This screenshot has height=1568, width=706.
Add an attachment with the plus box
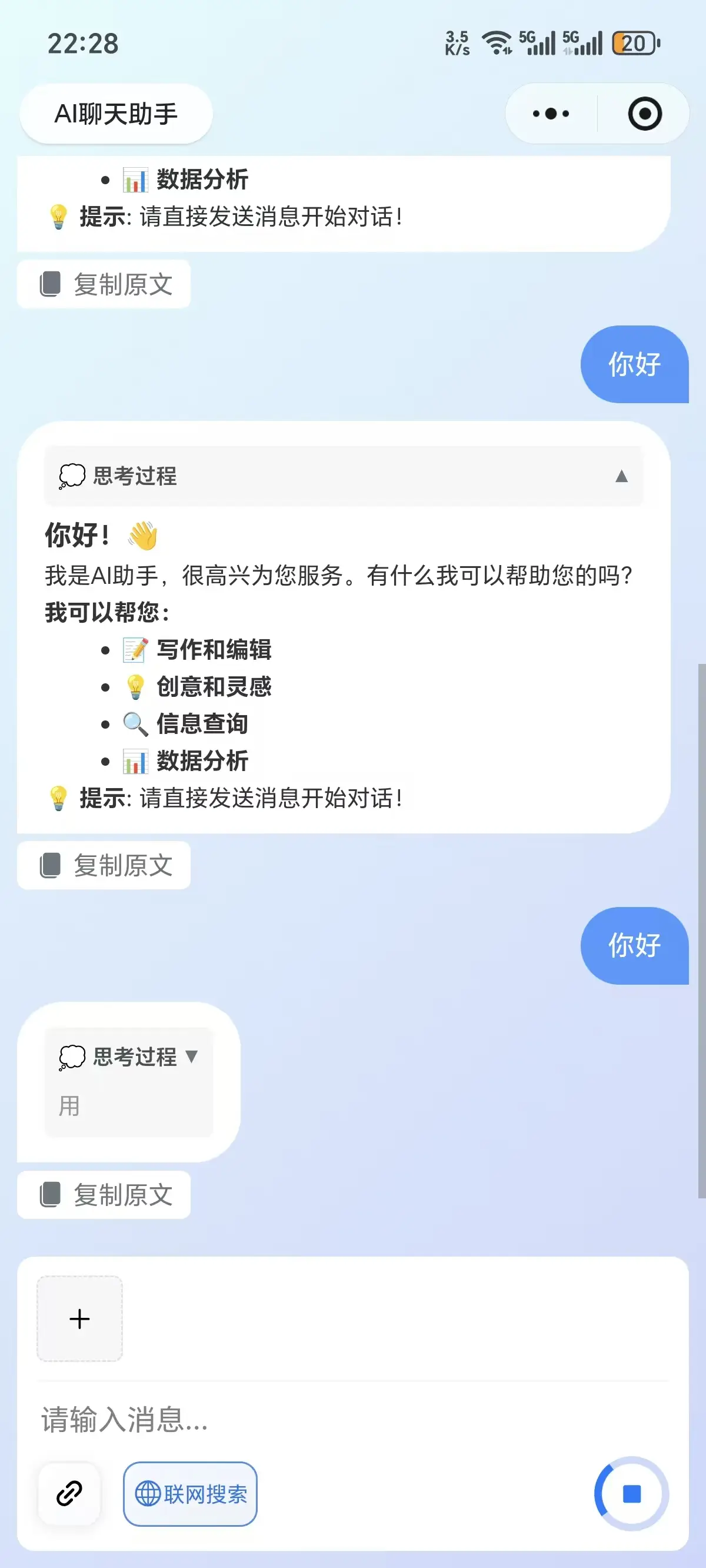(x=80, y=1318)
